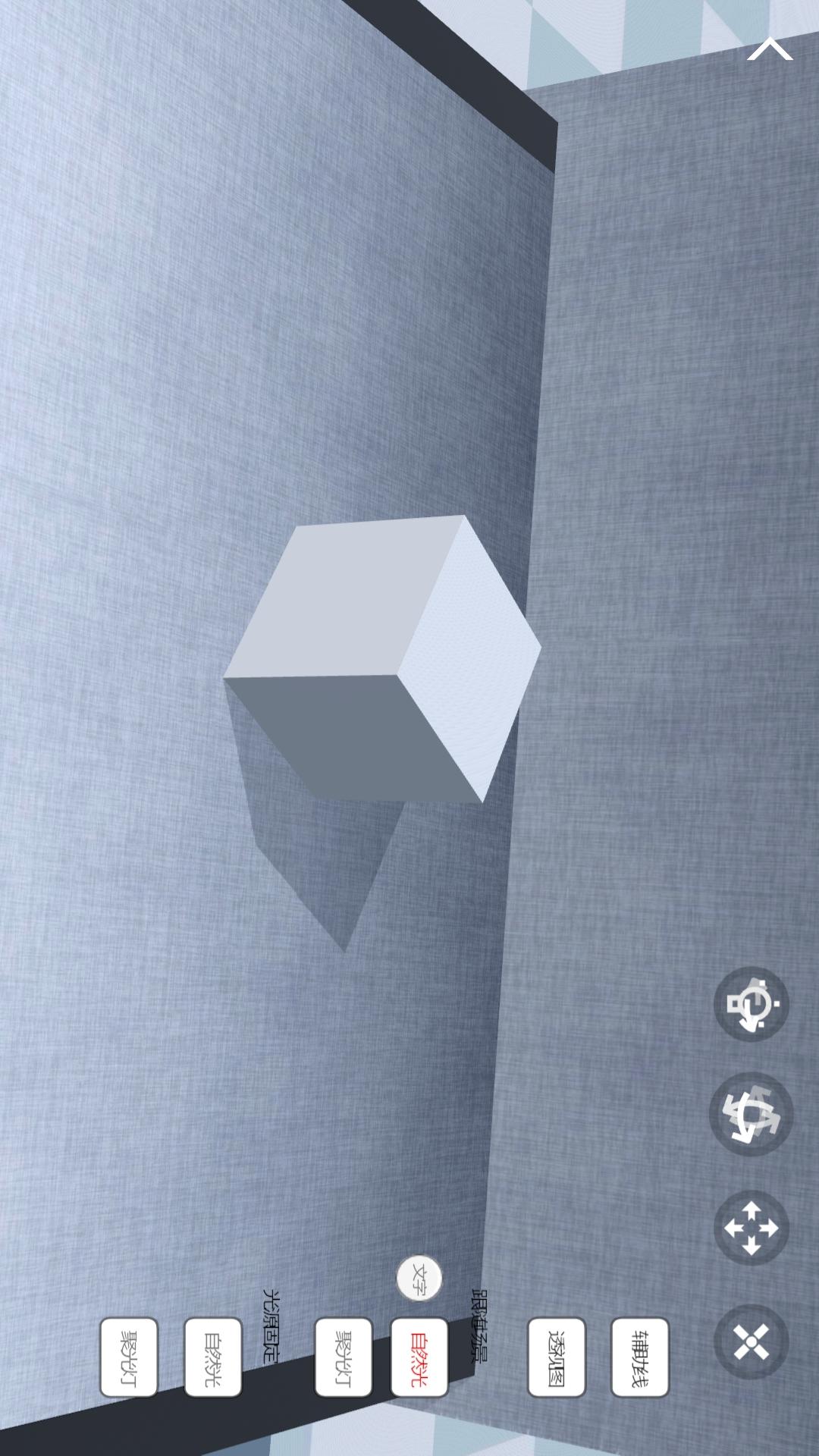Select 自然光 under 光源固定
The height and width of the screenshot is (1456, 819).
pos(213,1357)
